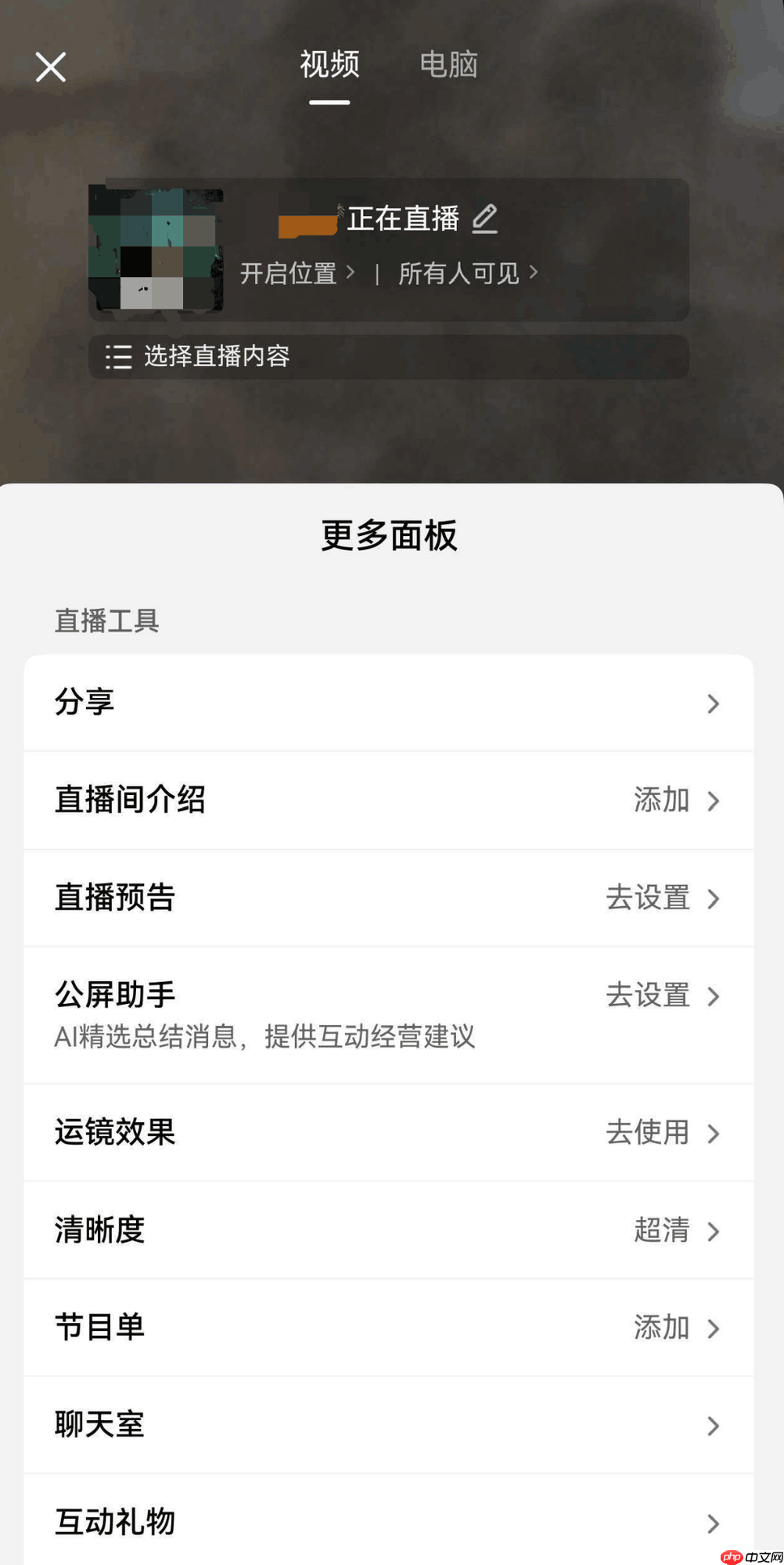Select the 视频 tab

[329, 65]
